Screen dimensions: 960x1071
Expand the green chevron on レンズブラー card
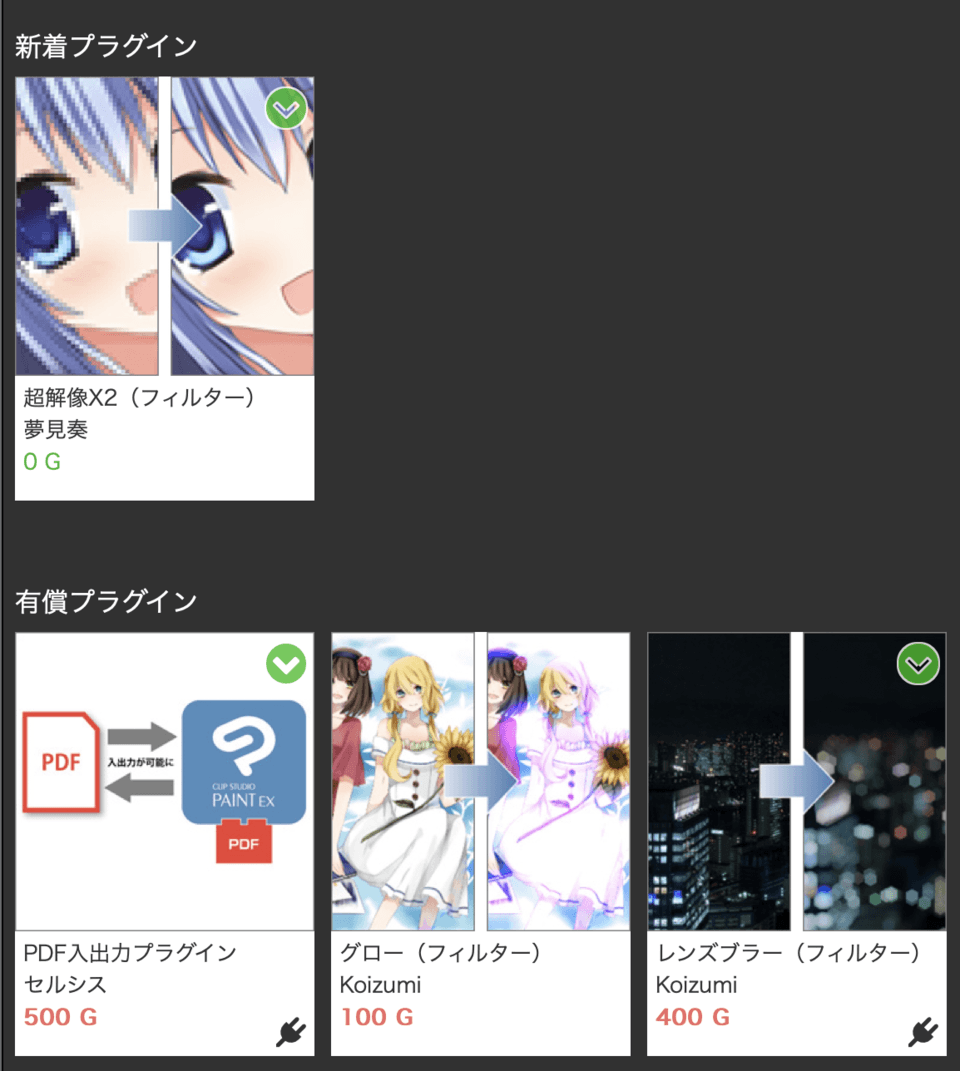[918, 663]
